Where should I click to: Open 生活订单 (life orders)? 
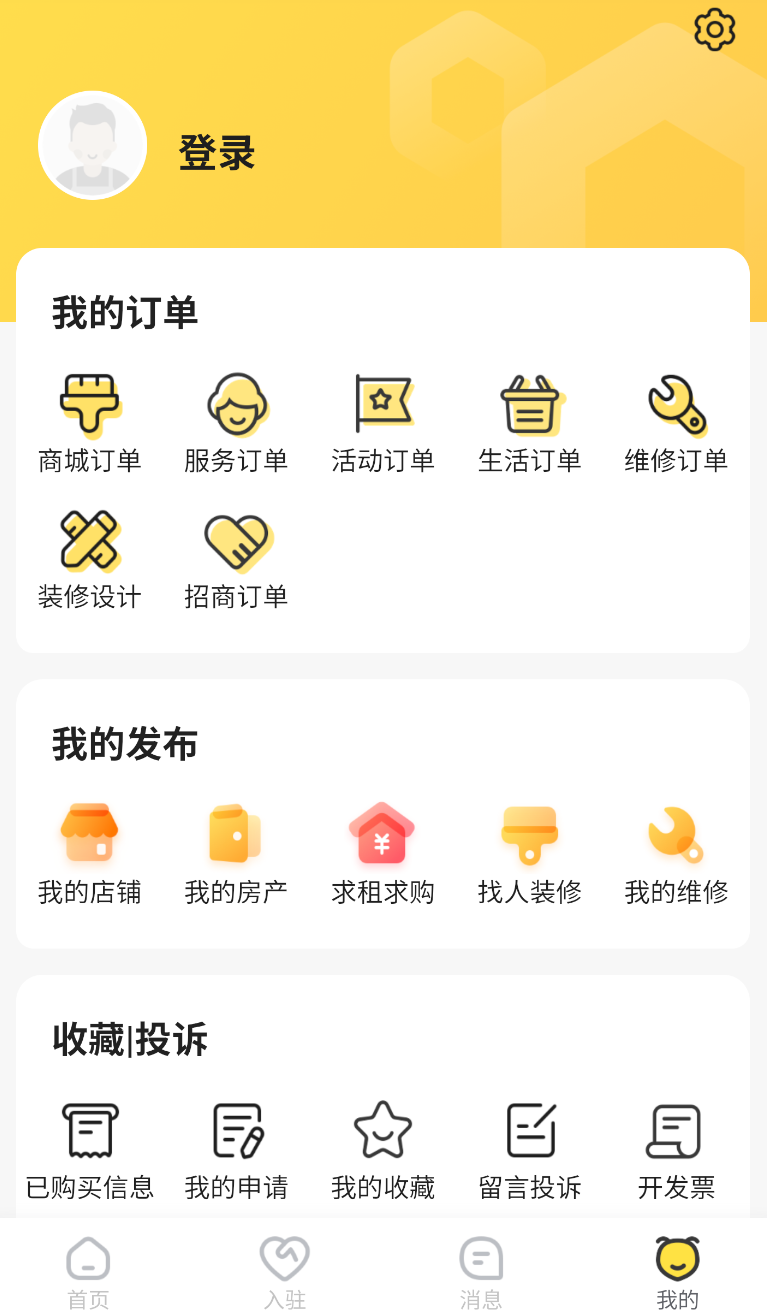point(529,420)
